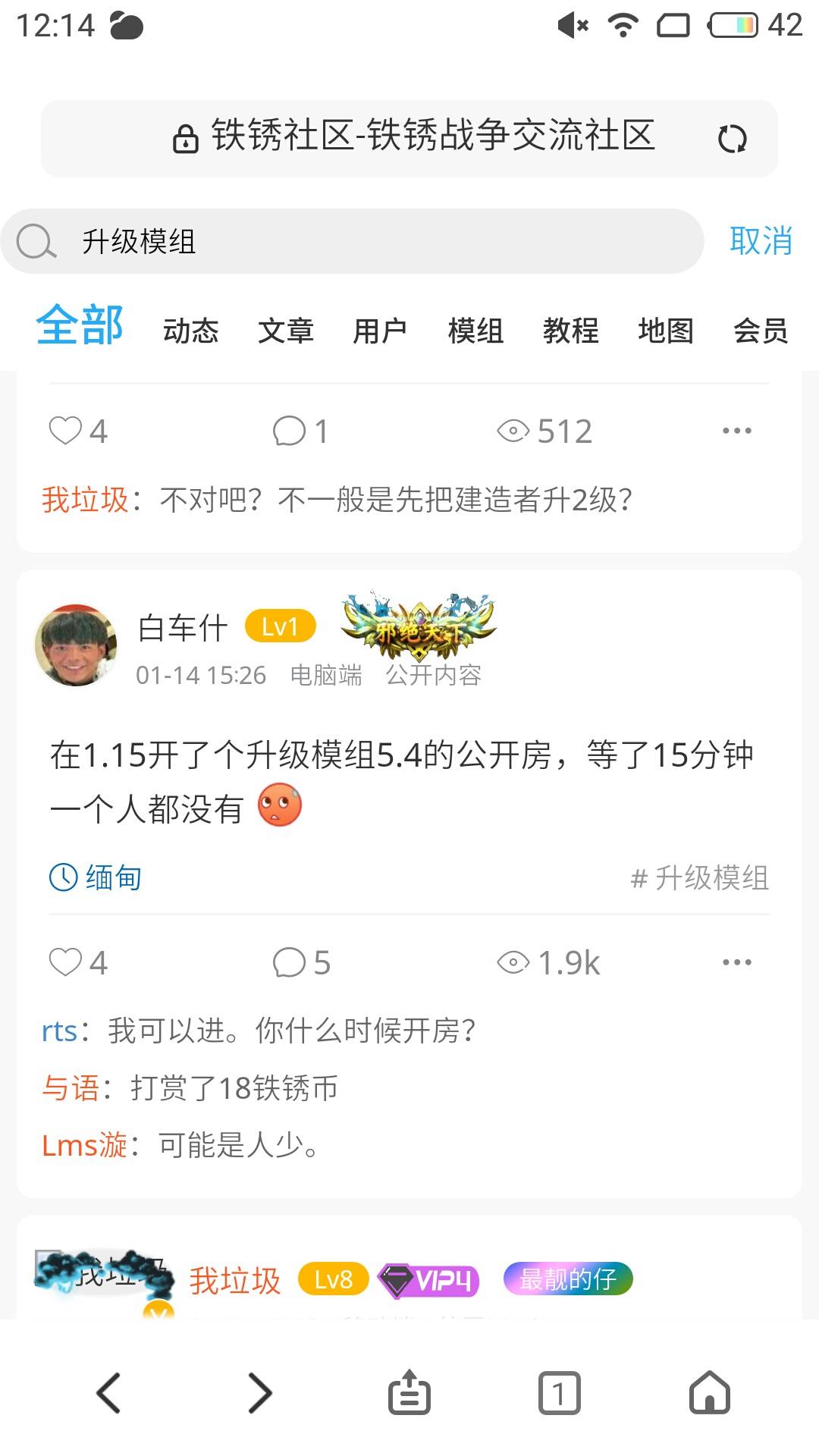Screen dimensions: 819x1456
Task: Select the 模组 tab
Action: click(475, 331)
